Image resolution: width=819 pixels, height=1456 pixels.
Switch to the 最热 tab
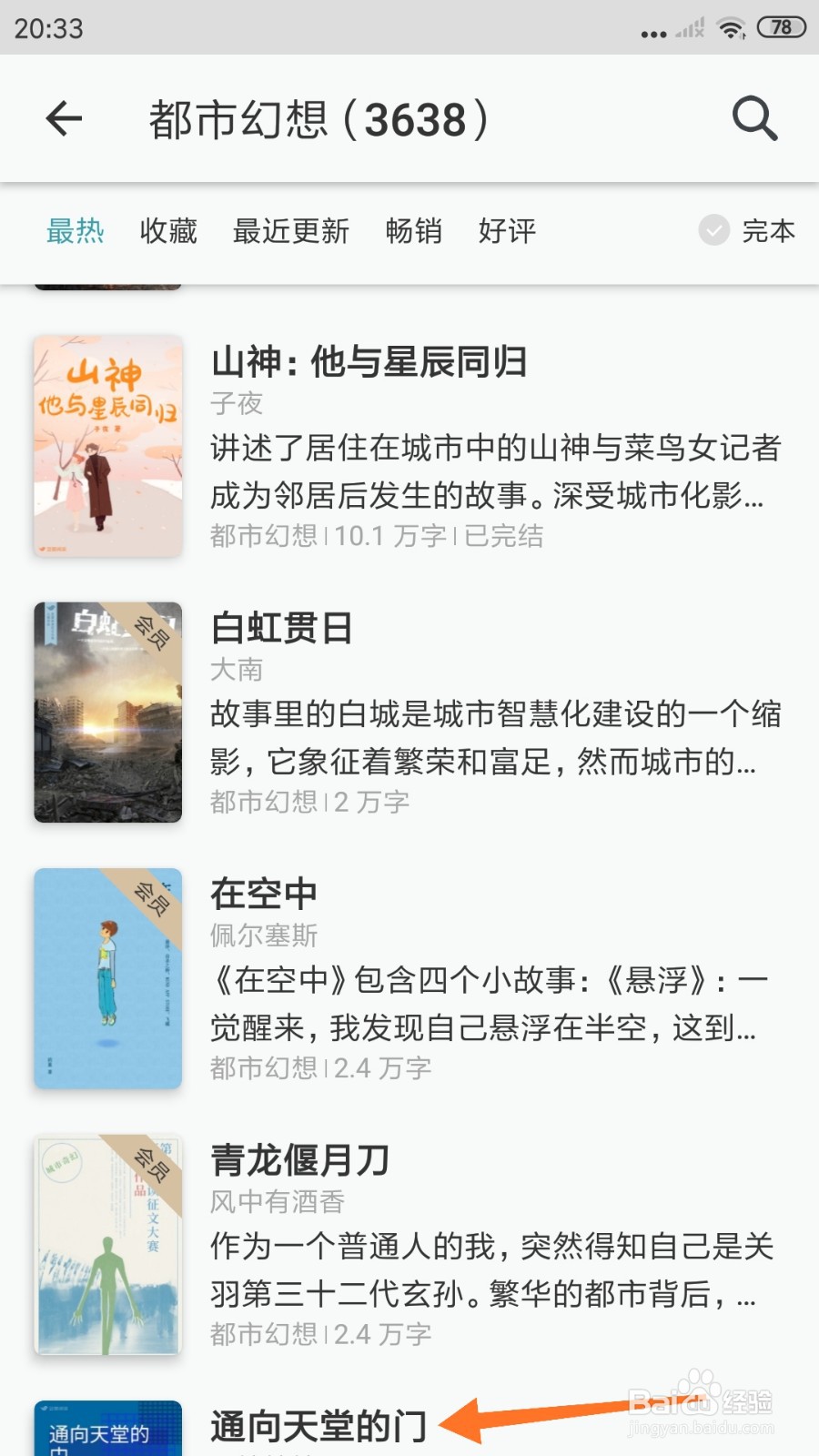coord(76,231)
